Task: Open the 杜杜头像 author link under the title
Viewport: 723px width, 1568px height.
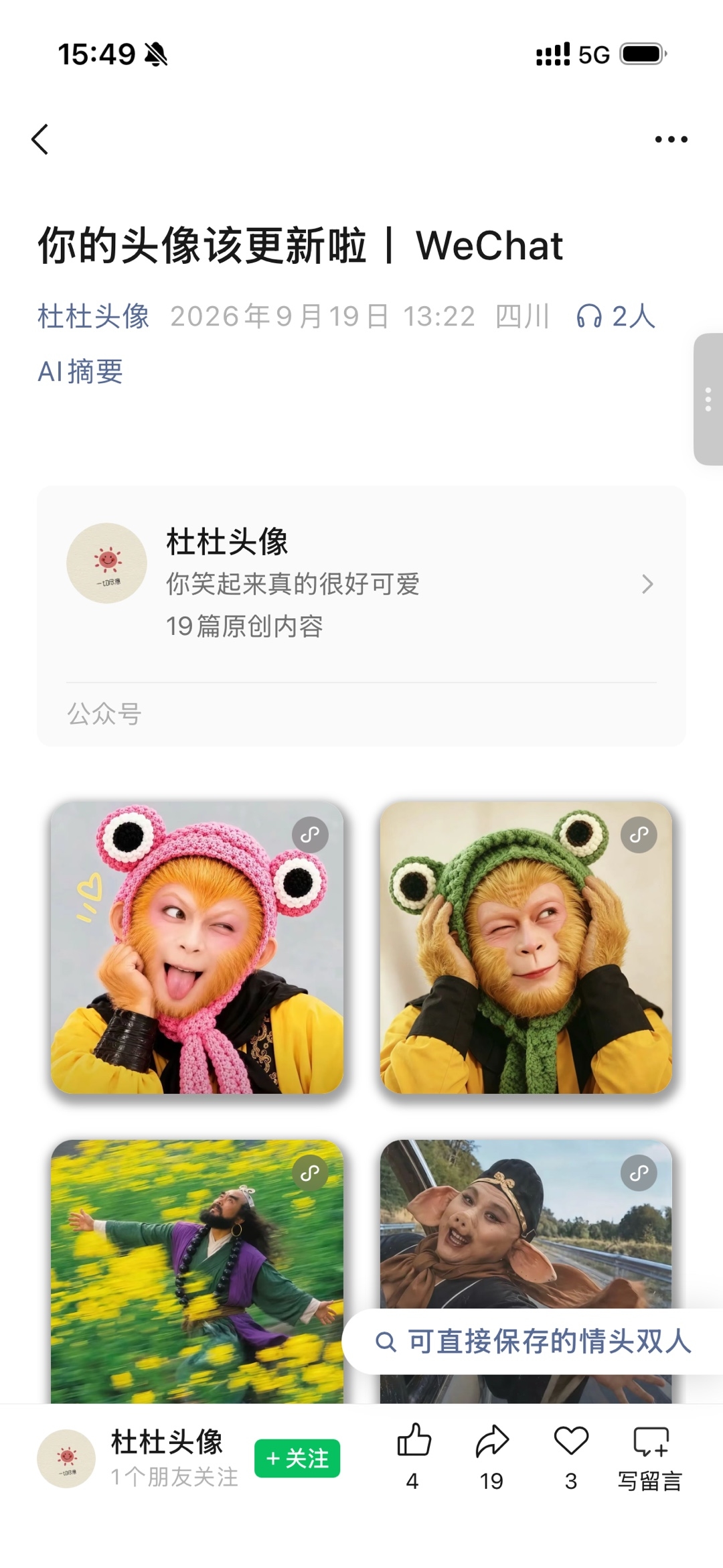Action: [94, 316]
